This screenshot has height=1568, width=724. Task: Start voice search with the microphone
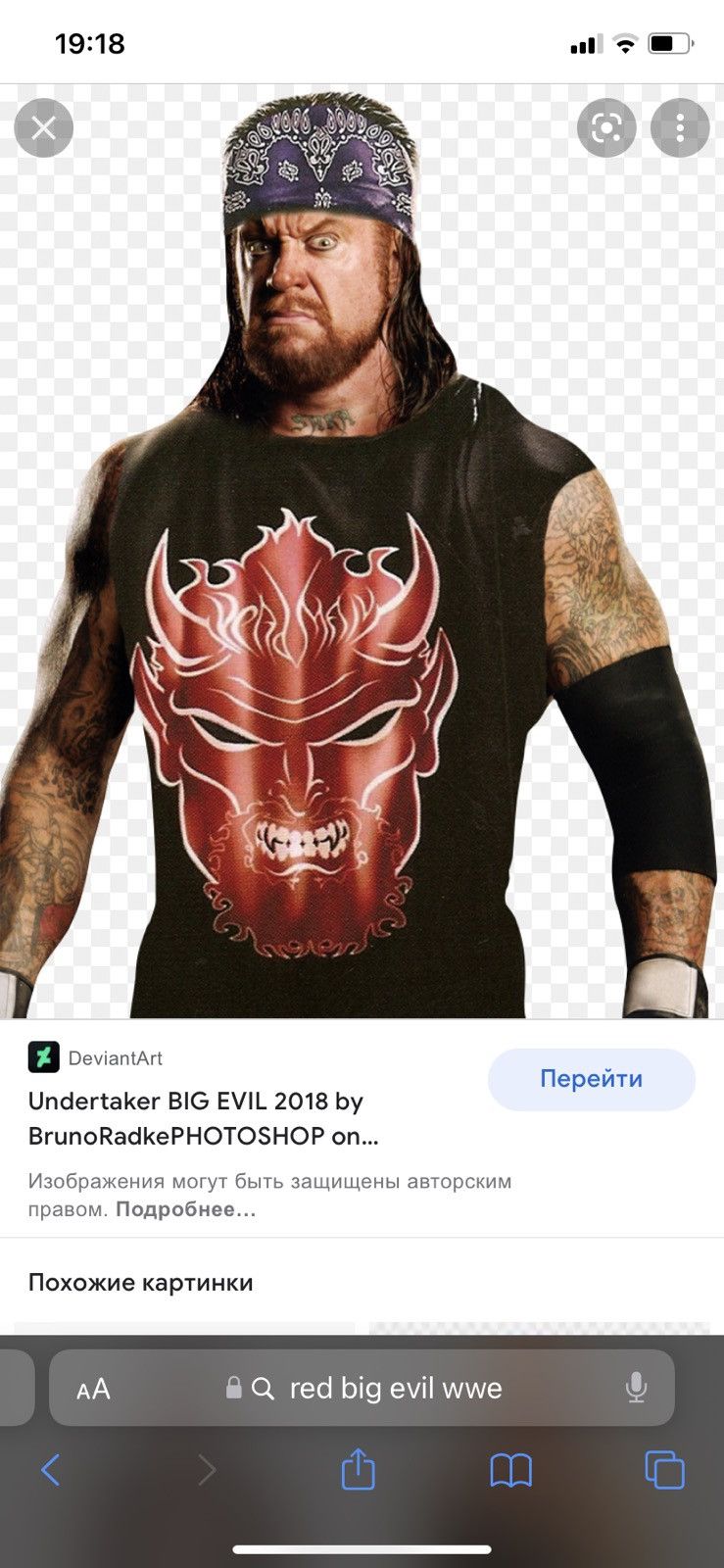636,1388
